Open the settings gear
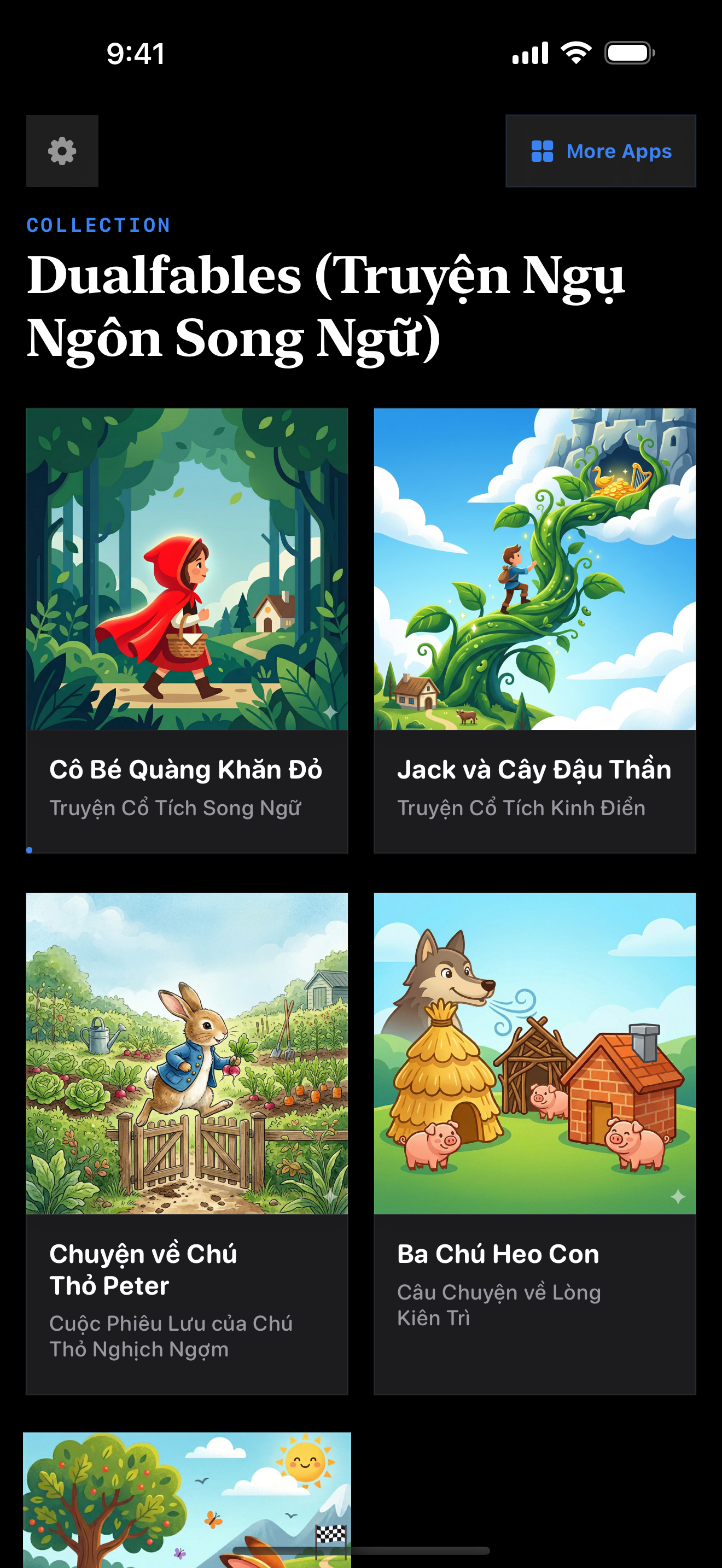Image resolution: width=722 pixels, height=1568 pixels. 62,151
